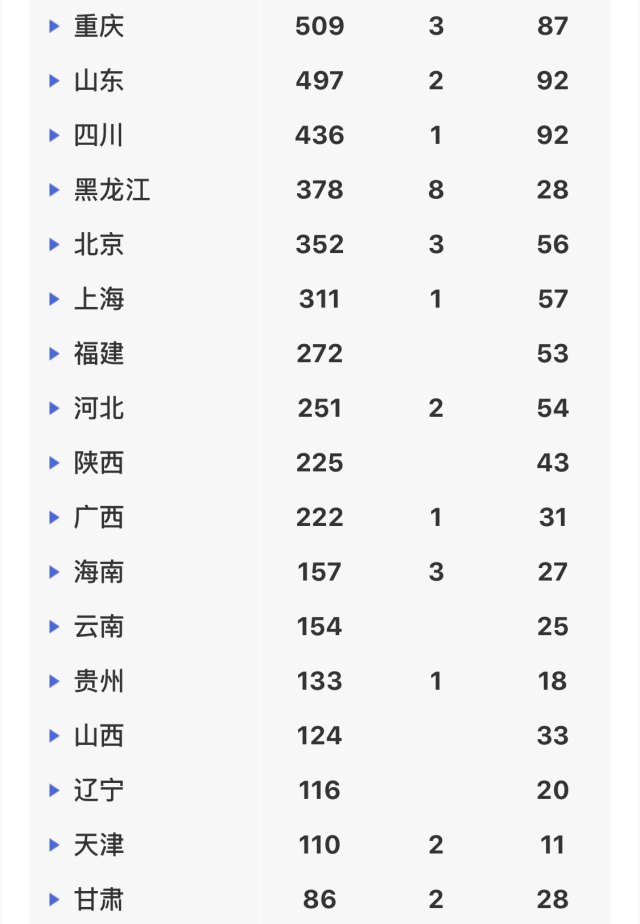
Task: Expand the 天津 row
Action: point(55,845)
